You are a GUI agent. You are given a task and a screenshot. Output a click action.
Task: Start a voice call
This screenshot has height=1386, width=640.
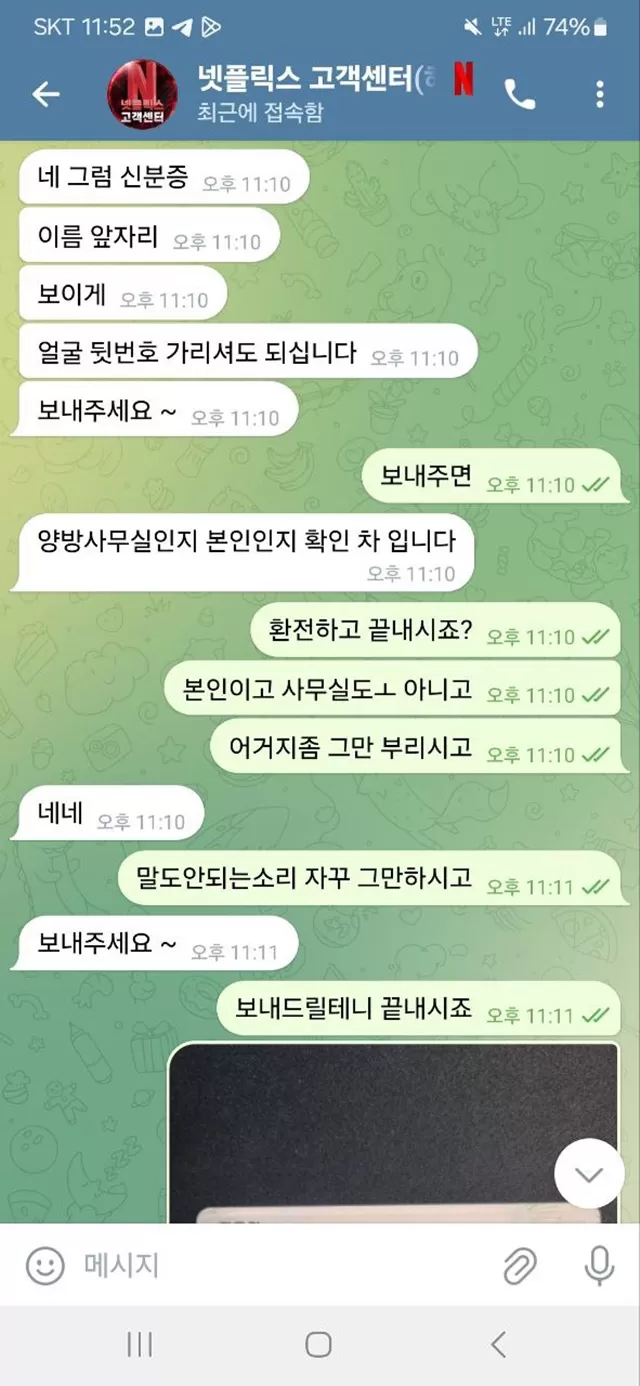(520, 94)
